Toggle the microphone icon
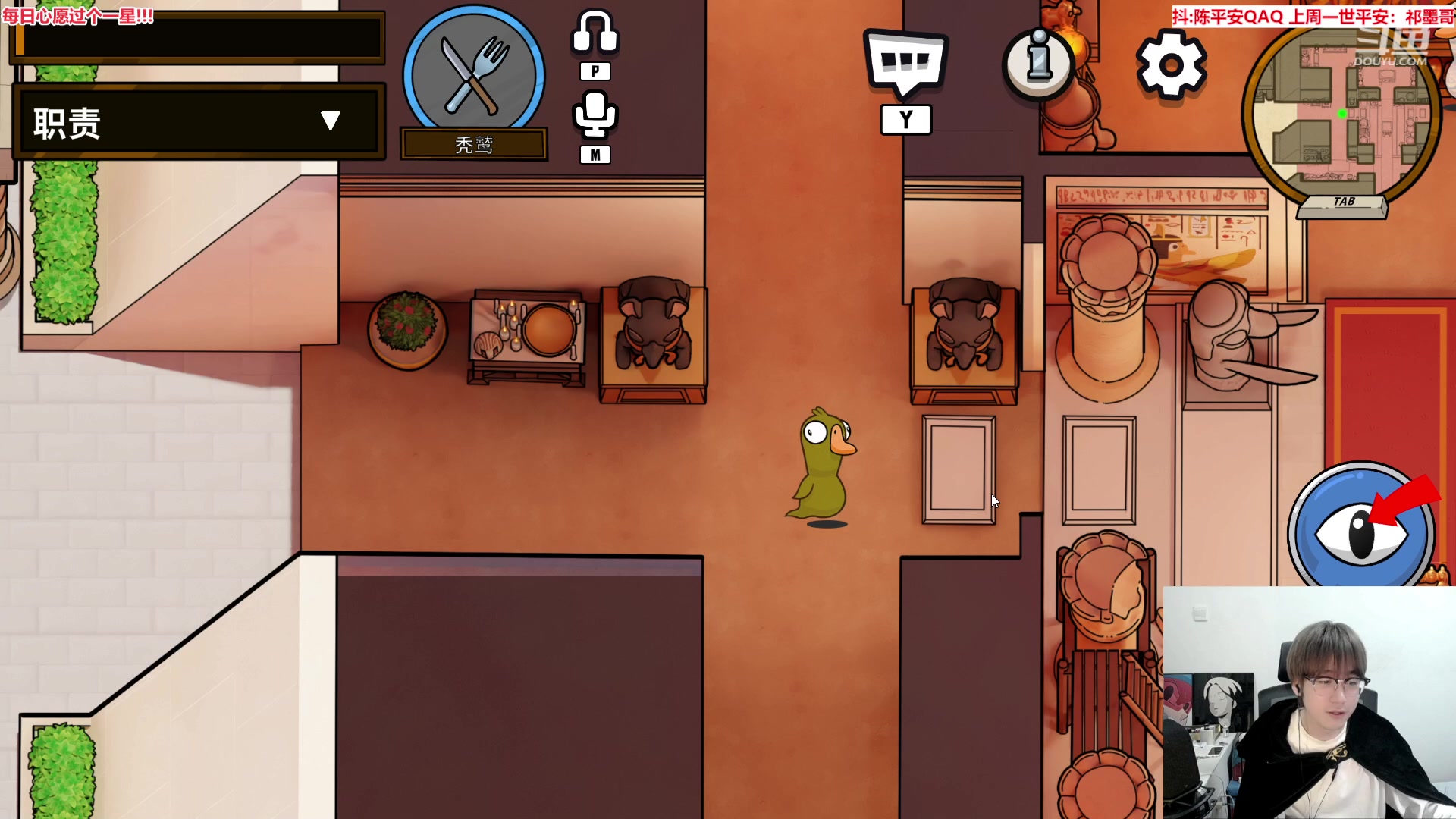 [x=595, y=115]
